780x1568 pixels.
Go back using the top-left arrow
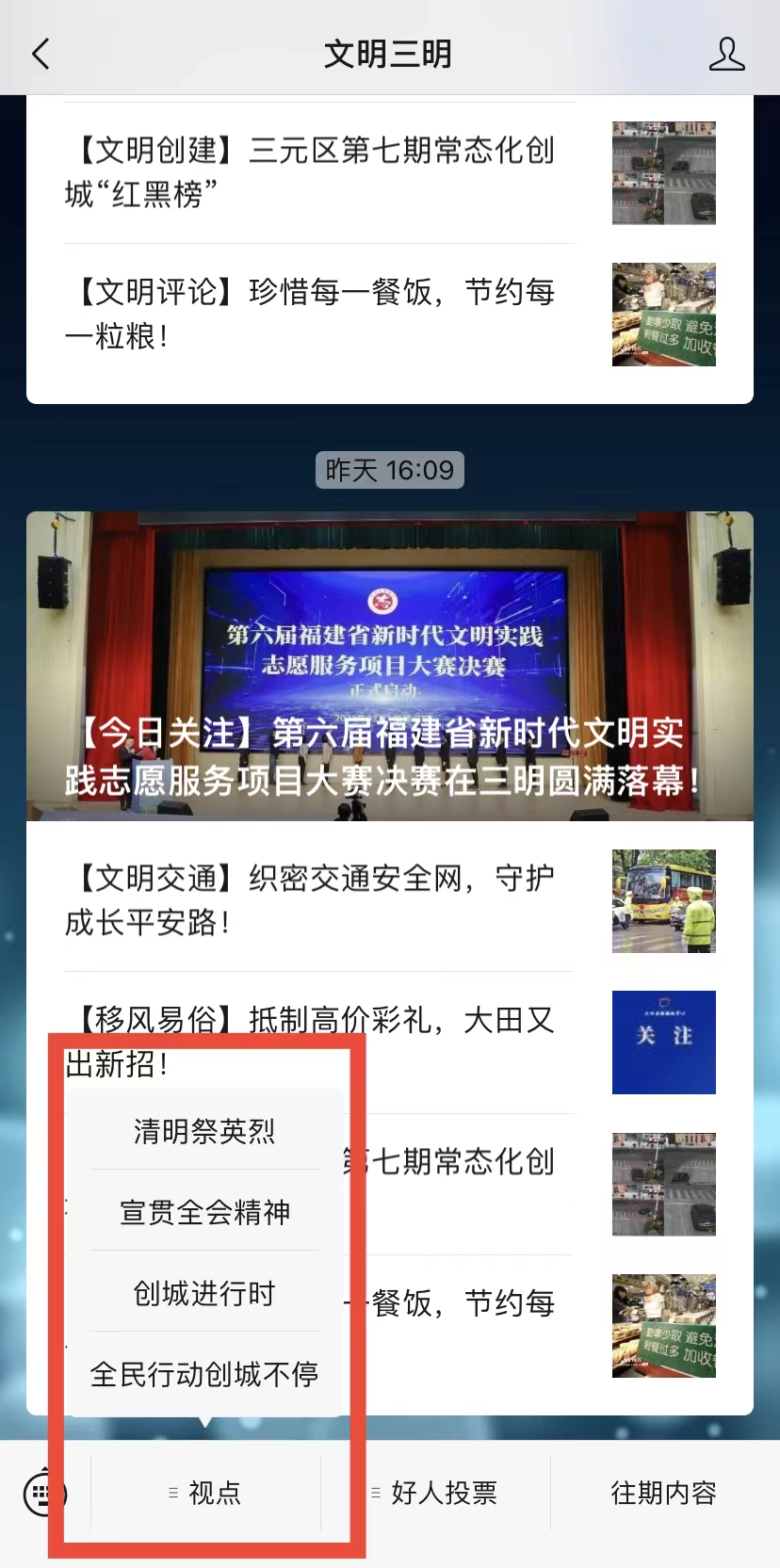click(x=41, y=55)
